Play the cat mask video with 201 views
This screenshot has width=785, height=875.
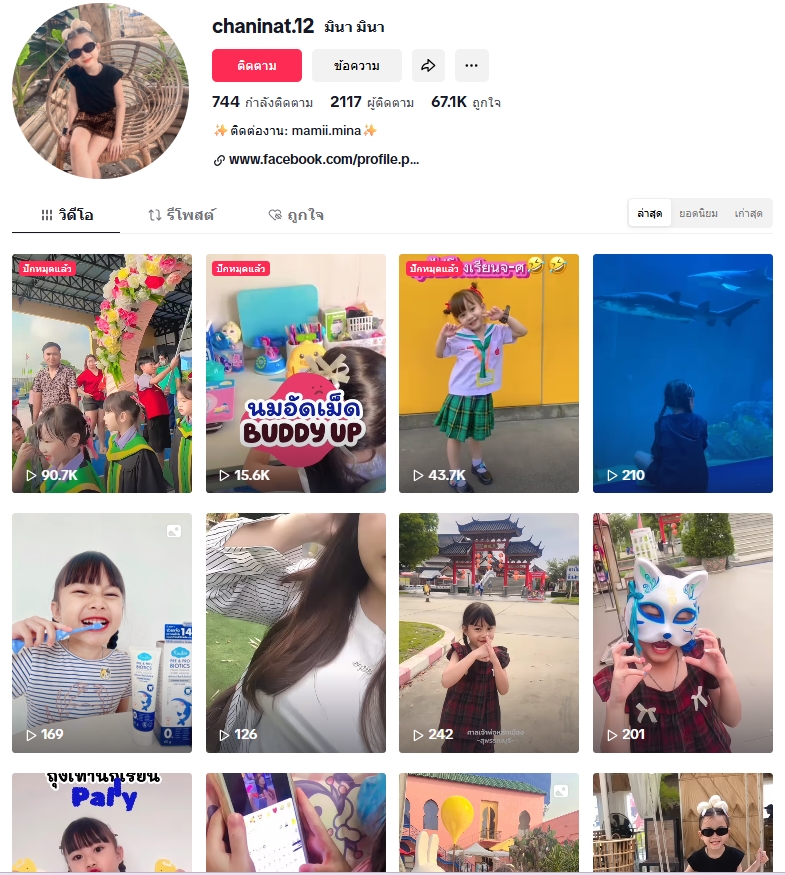683,633
